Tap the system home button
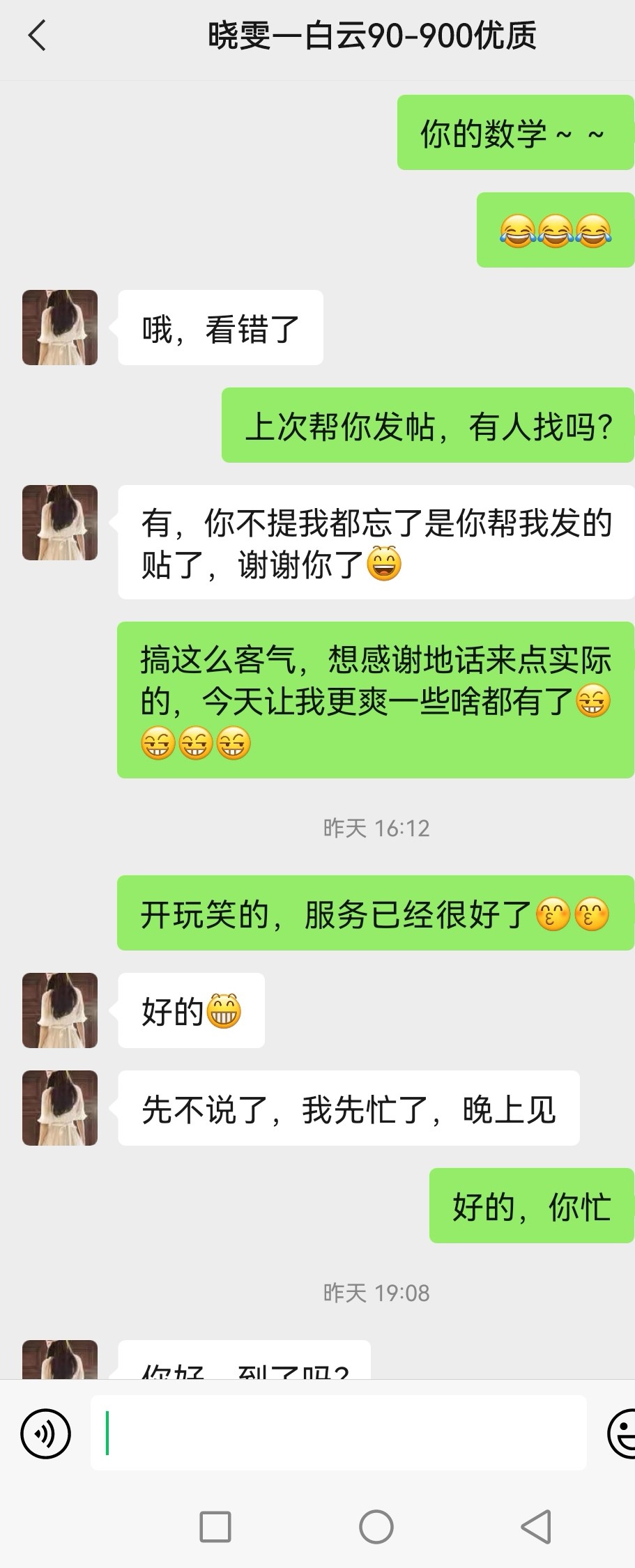 click(x=376, y=1527)
